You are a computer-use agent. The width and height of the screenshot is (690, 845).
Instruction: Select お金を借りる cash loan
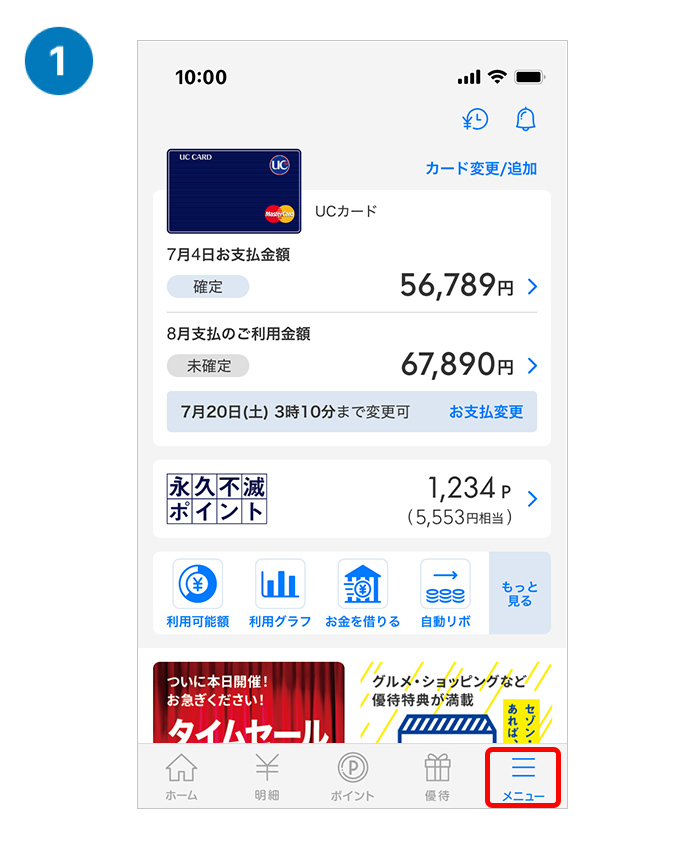click(x=362, y=594)
